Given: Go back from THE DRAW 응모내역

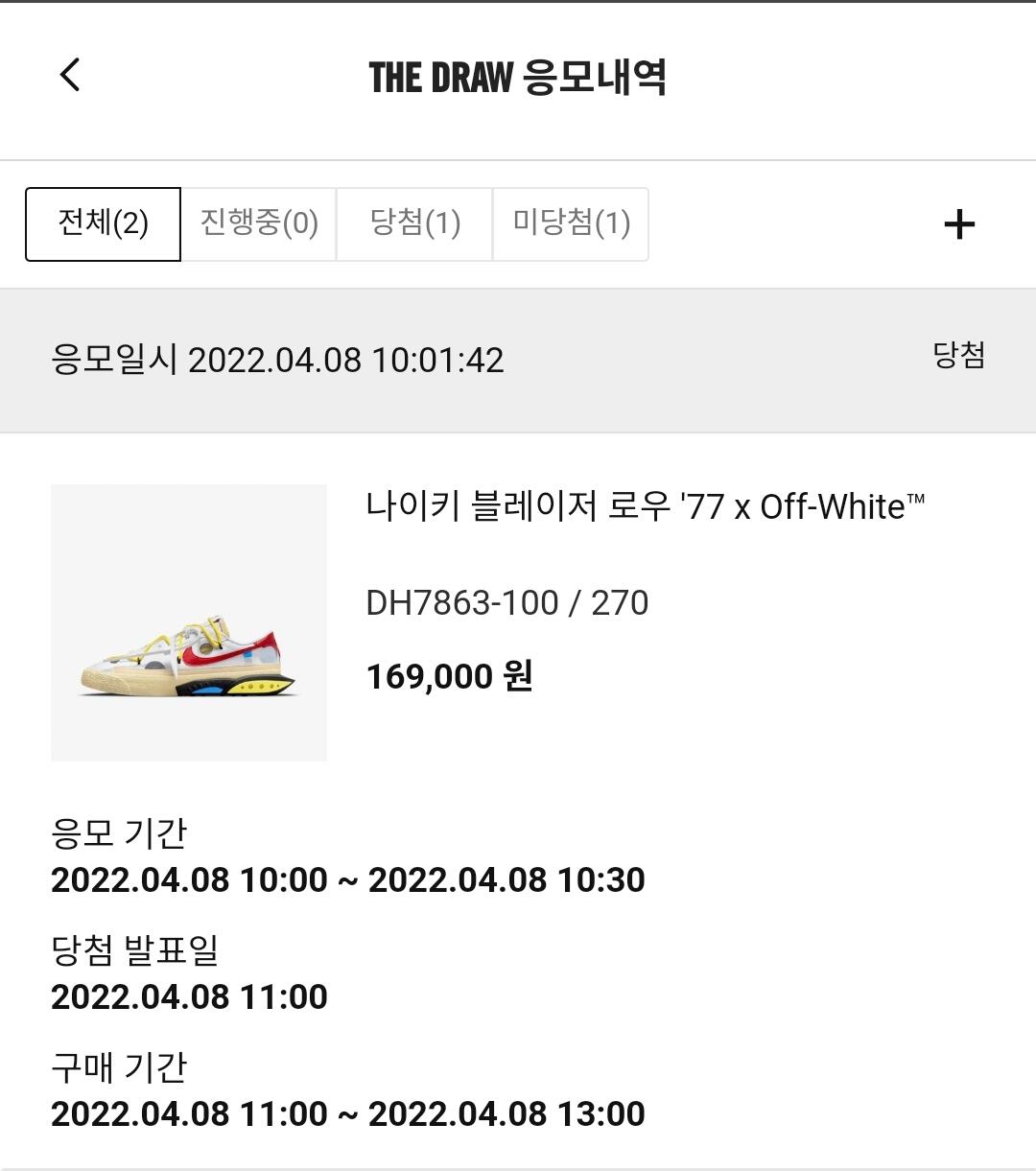Looking at the screenshot, I should pos(70,75).
